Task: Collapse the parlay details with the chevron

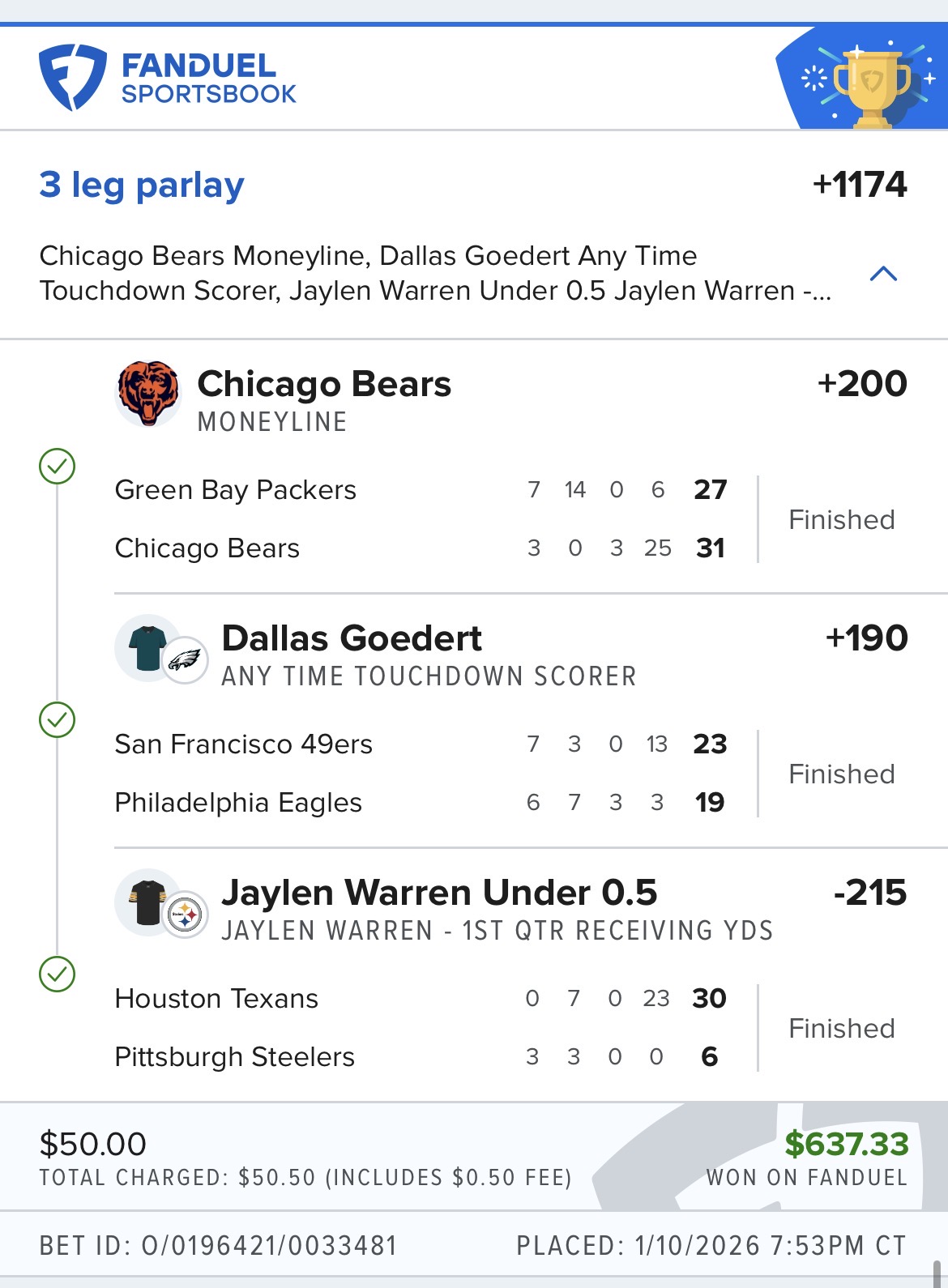Action: pyautogui.click(x=882, y=274)
